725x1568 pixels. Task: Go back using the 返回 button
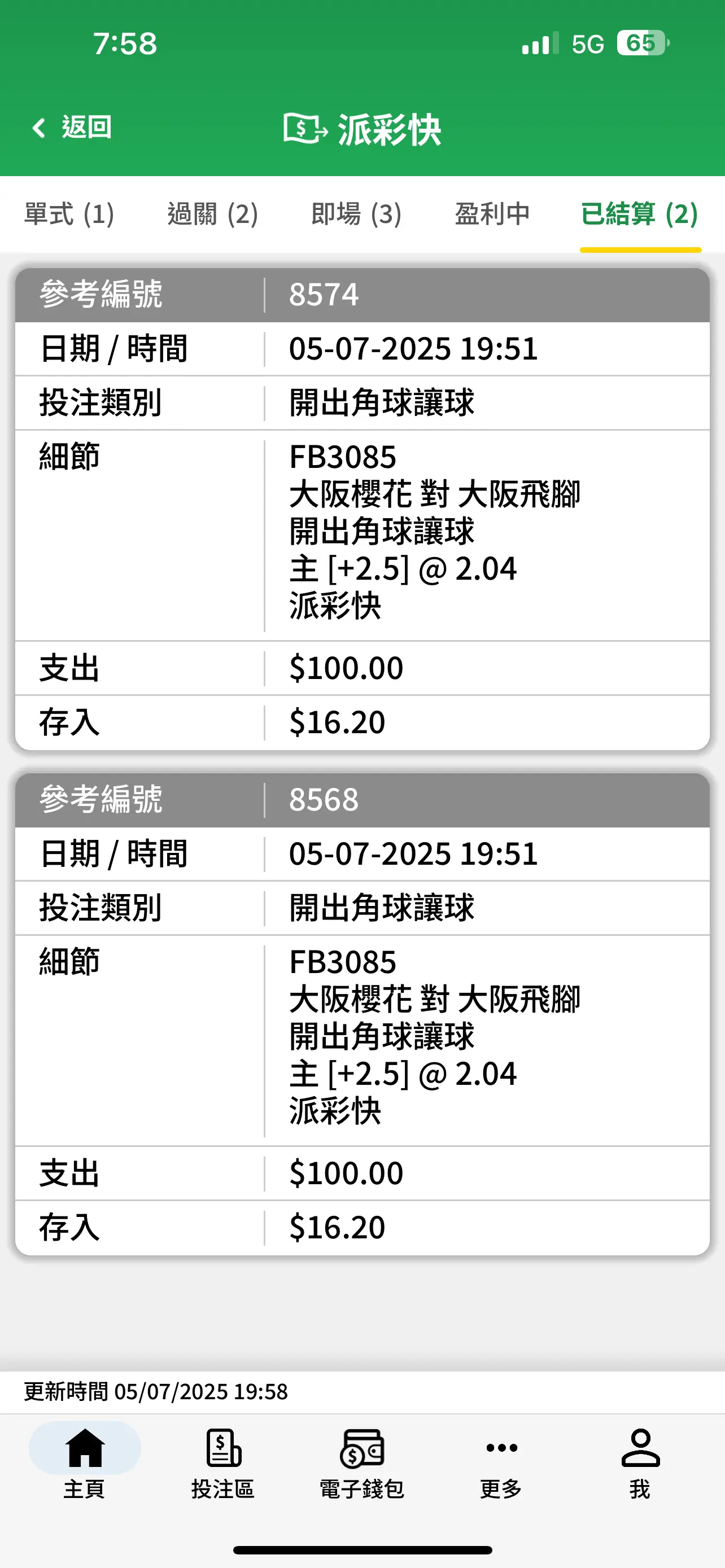(x=72, y=128)
